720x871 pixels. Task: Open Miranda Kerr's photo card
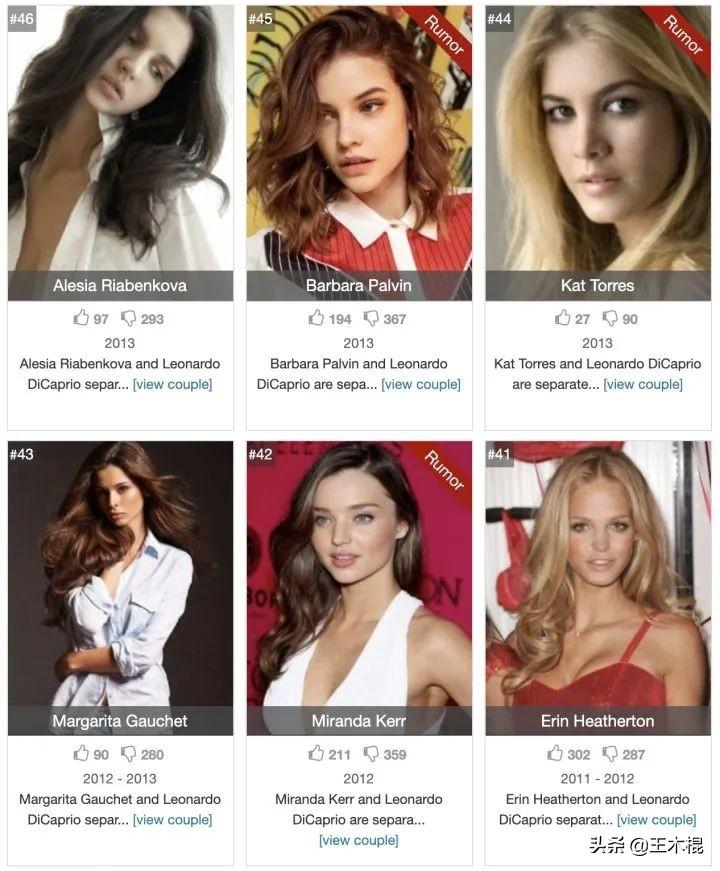point(359,585)
